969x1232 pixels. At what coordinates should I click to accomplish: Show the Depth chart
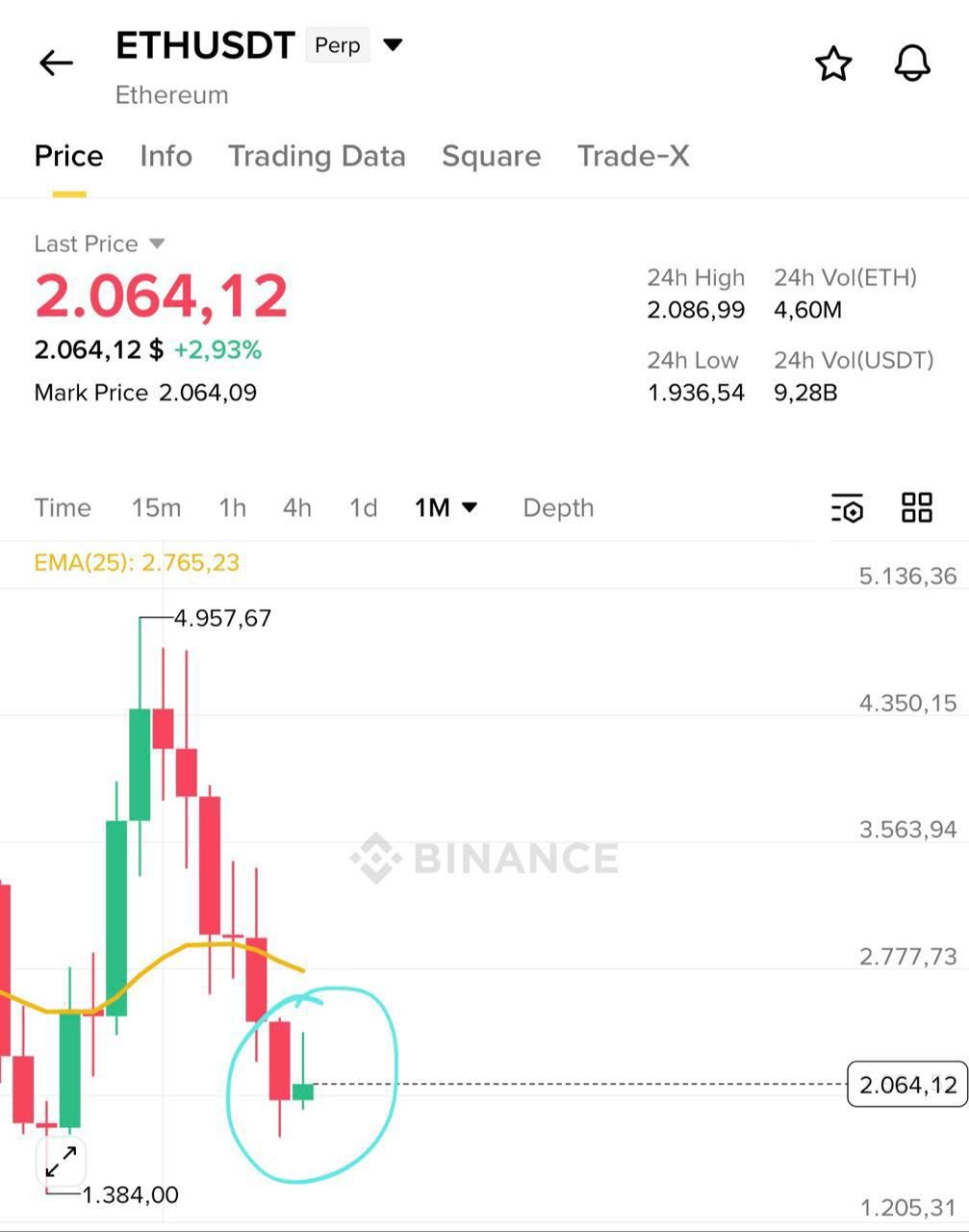coord(558,507)
